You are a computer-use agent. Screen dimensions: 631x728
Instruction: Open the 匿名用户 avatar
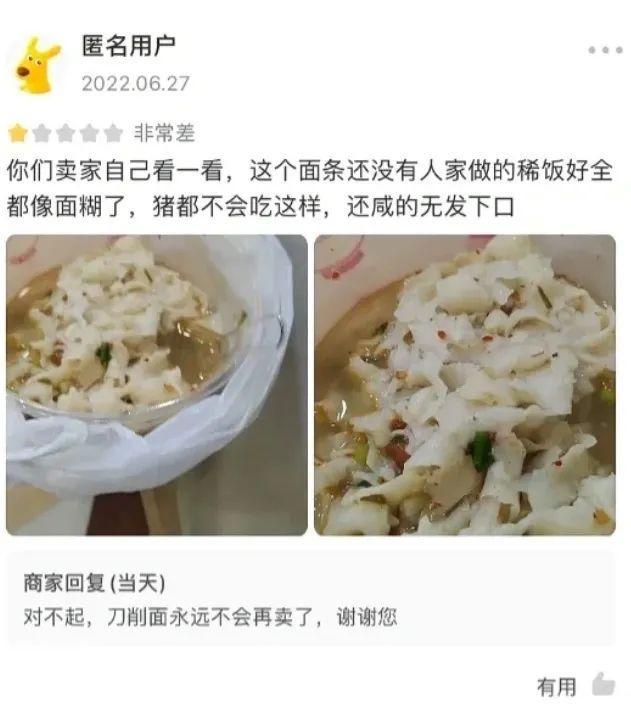(38, 65)
